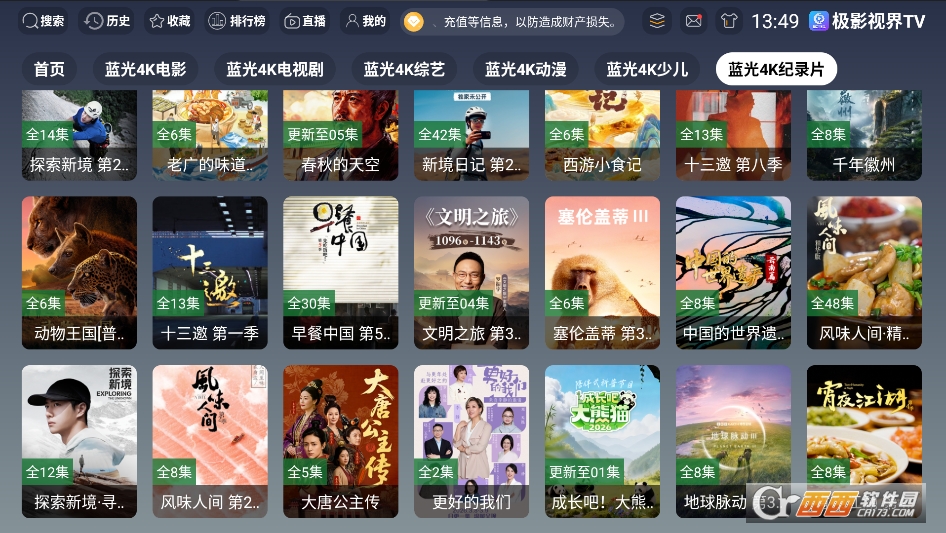
Task: Tap the shirt theme icon
Action: coord(728,21)
